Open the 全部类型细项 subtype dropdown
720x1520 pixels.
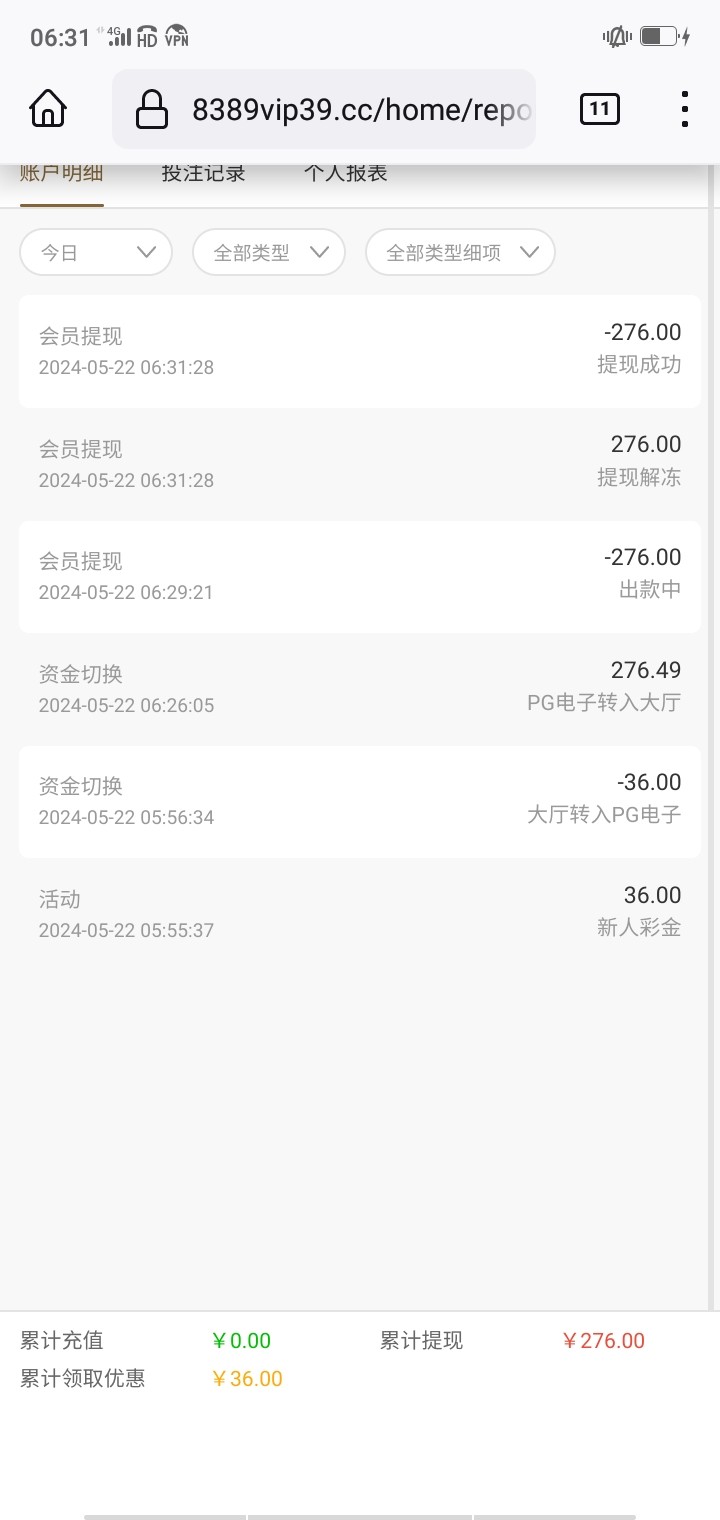[459, 252]
